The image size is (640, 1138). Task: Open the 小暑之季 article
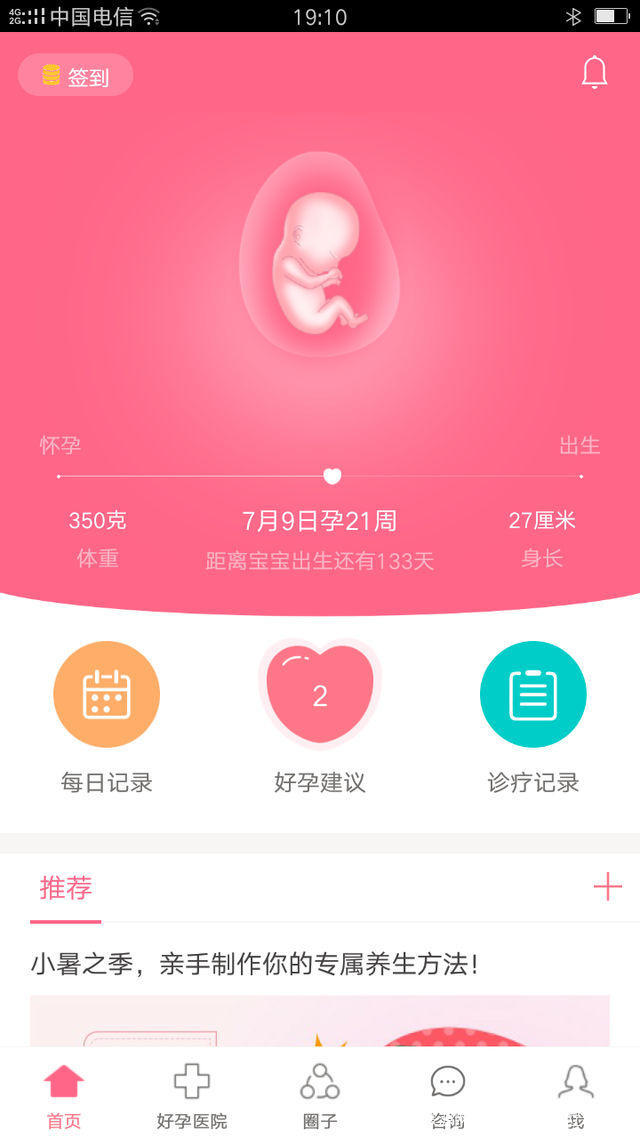[x=255, y=964]
